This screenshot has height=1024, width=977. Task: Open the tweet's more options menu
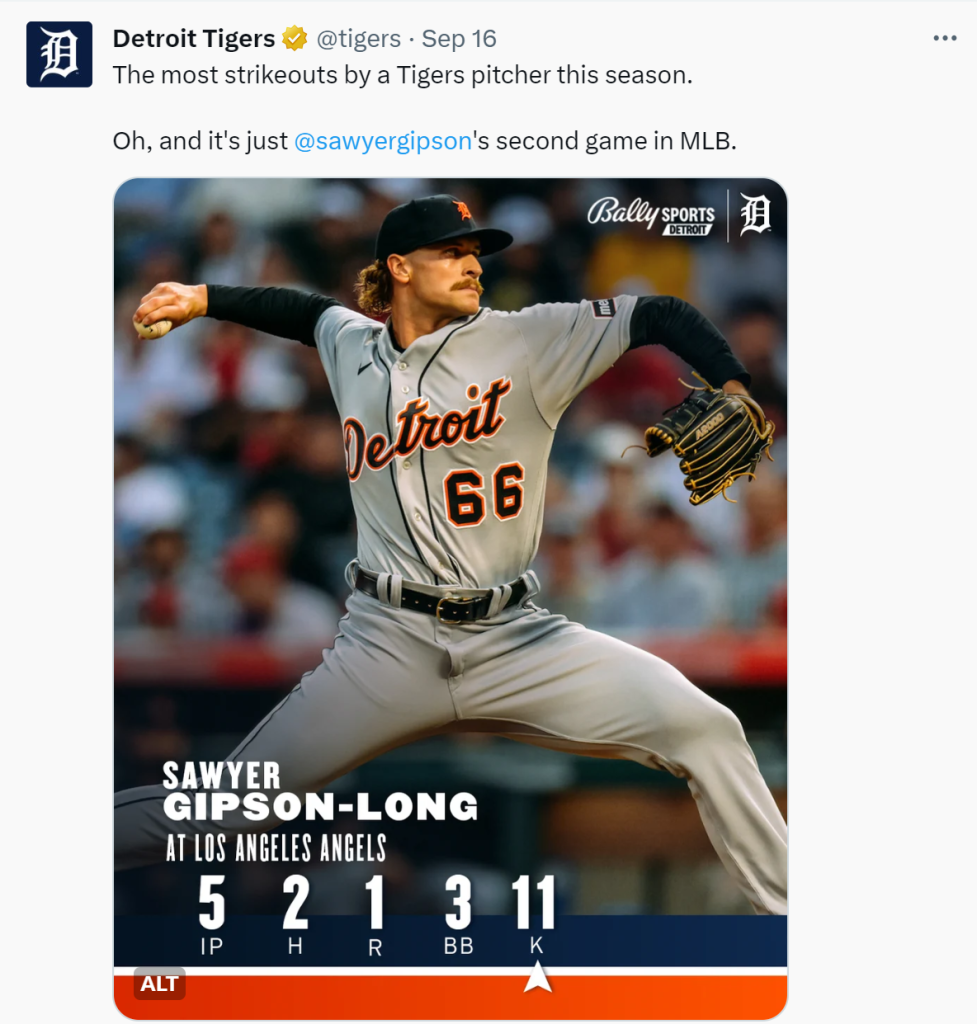point(944,38)
